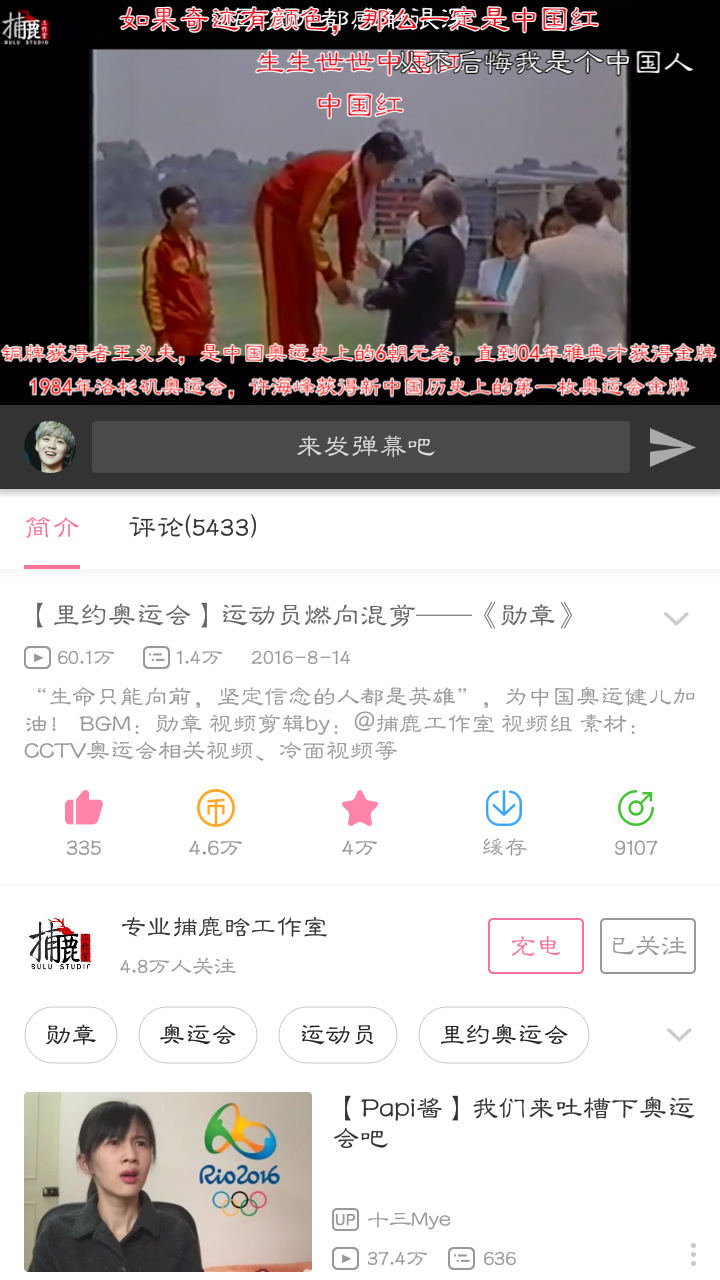Screen dimensions: 720x1280
Task: Switch to the 评论(5433) tab
Action: pos(193,527)
